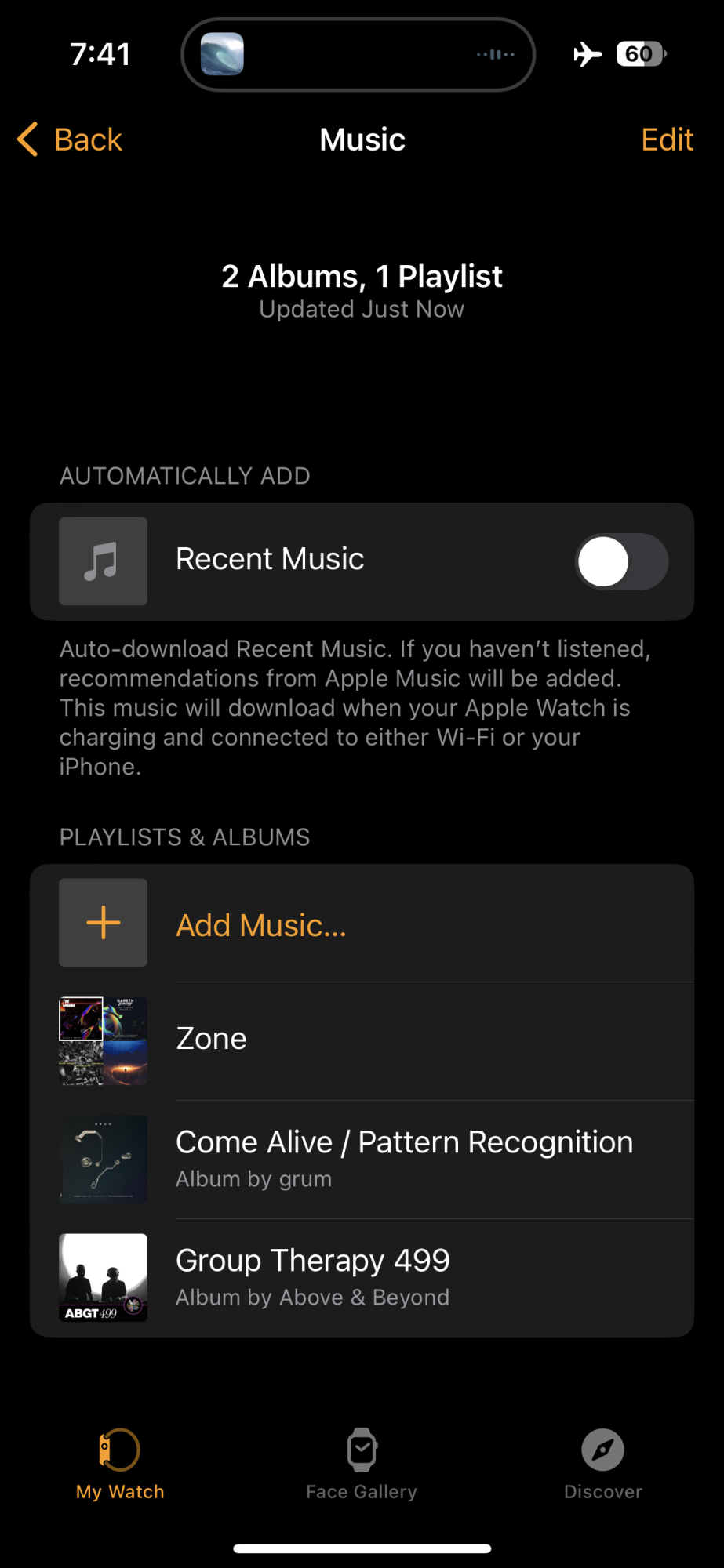Switch to the Face Gallery tab
This screenshot has width=724, height=1568.
pyautogui.click(x=362, y=1464)
